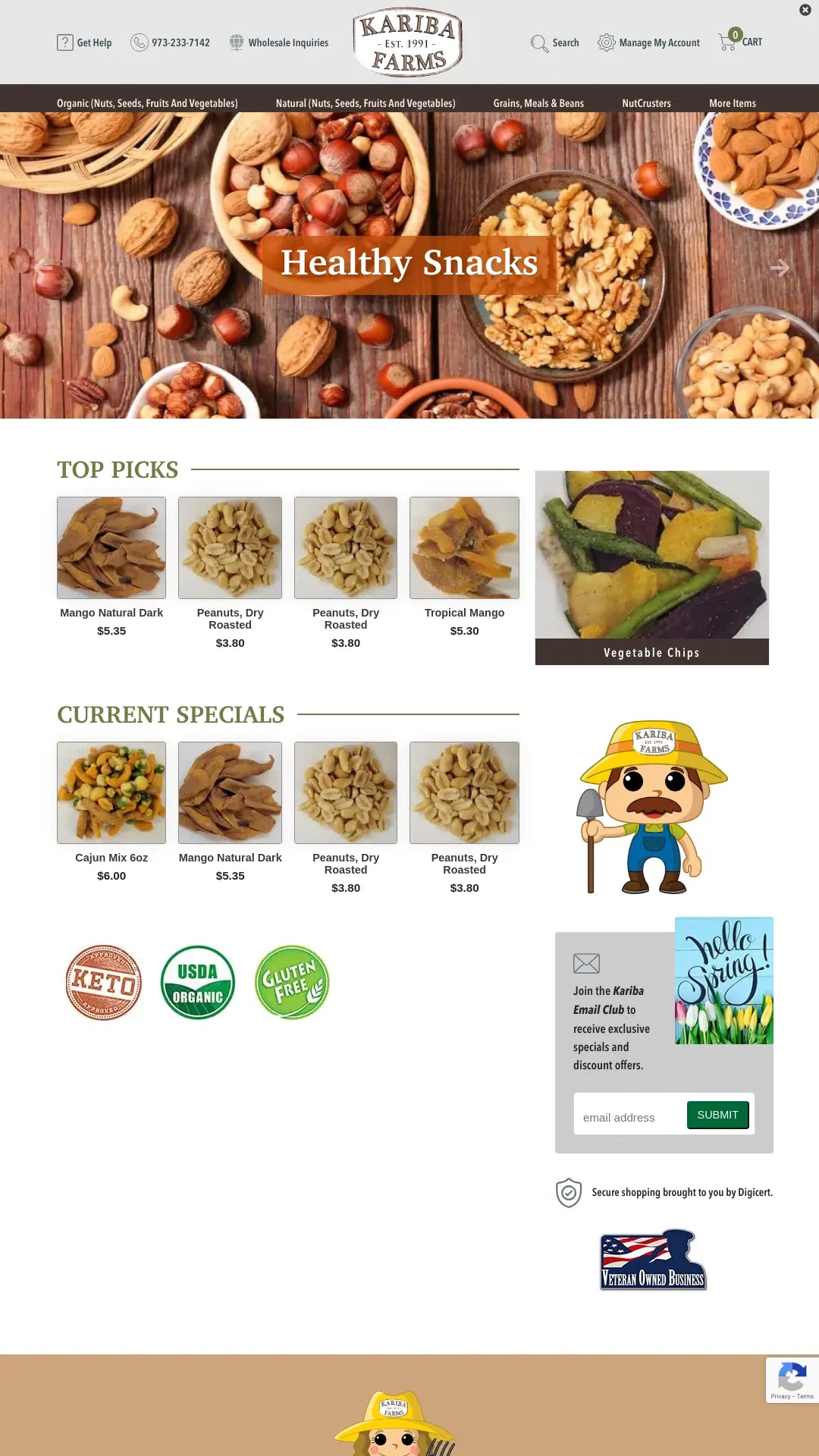Select the Mango Natural Dark product thumbnail
The height and width of the screenshot is (1456, 819).
pos(111,548)
